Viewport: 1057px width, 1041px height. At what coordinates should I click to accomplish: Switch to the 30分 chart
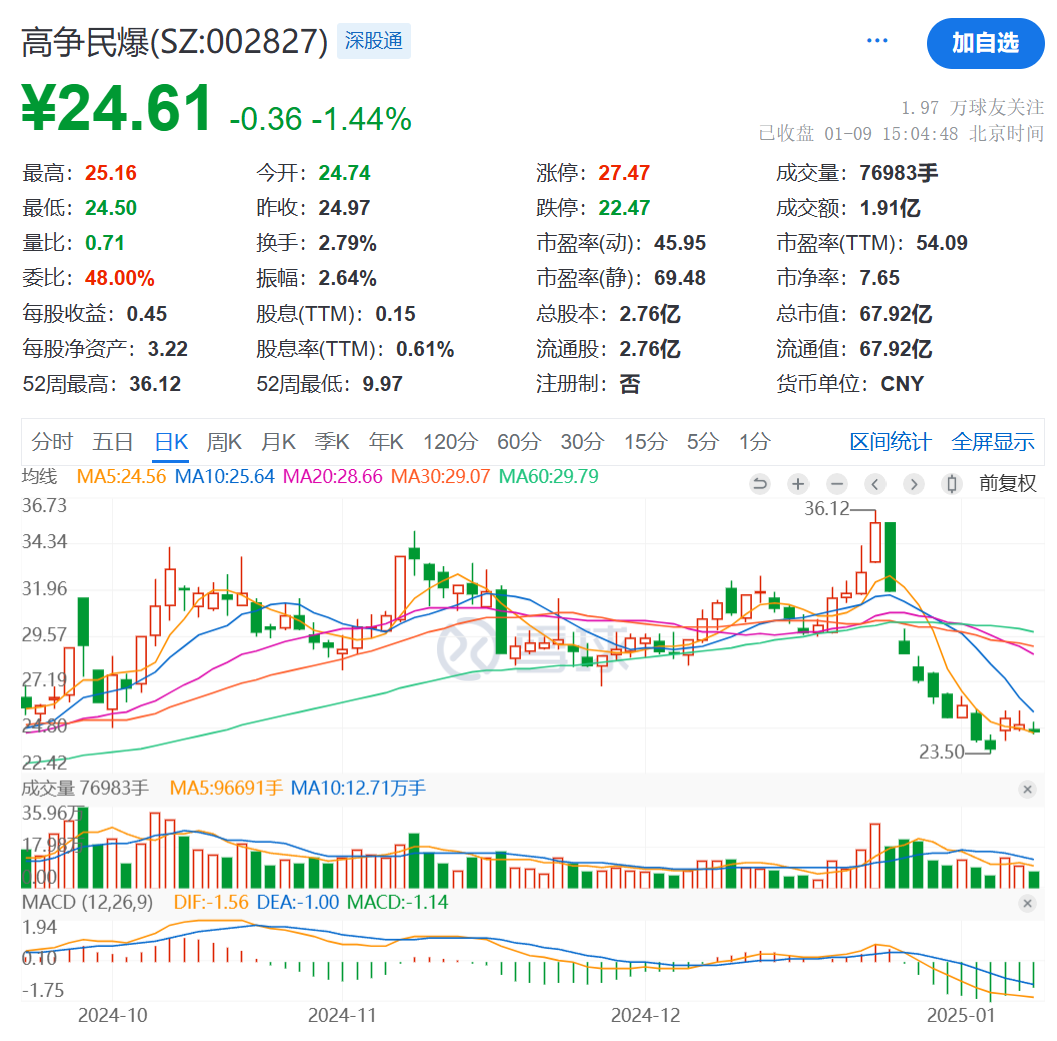click(582, 442)
